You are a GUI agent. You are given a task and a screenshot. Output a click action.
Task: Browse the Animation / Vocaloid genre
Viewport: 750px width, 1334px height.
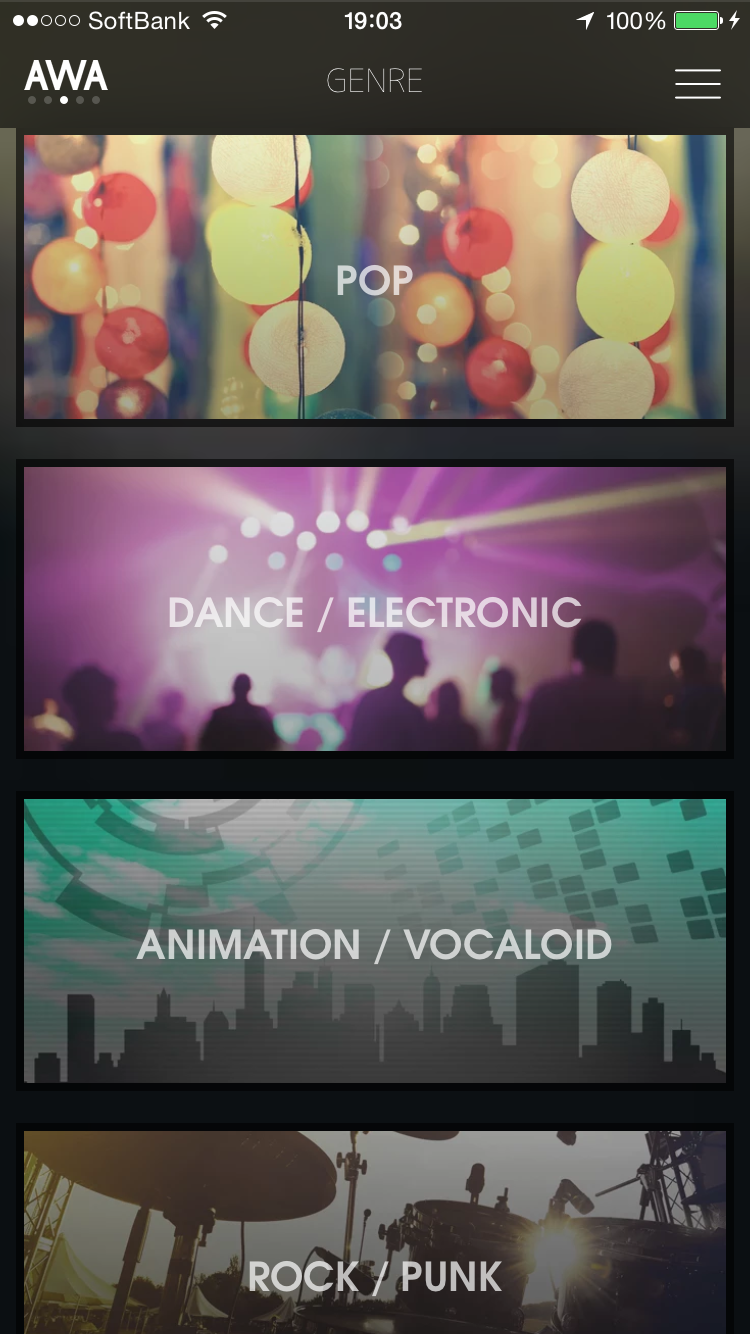tap(375, 941)
